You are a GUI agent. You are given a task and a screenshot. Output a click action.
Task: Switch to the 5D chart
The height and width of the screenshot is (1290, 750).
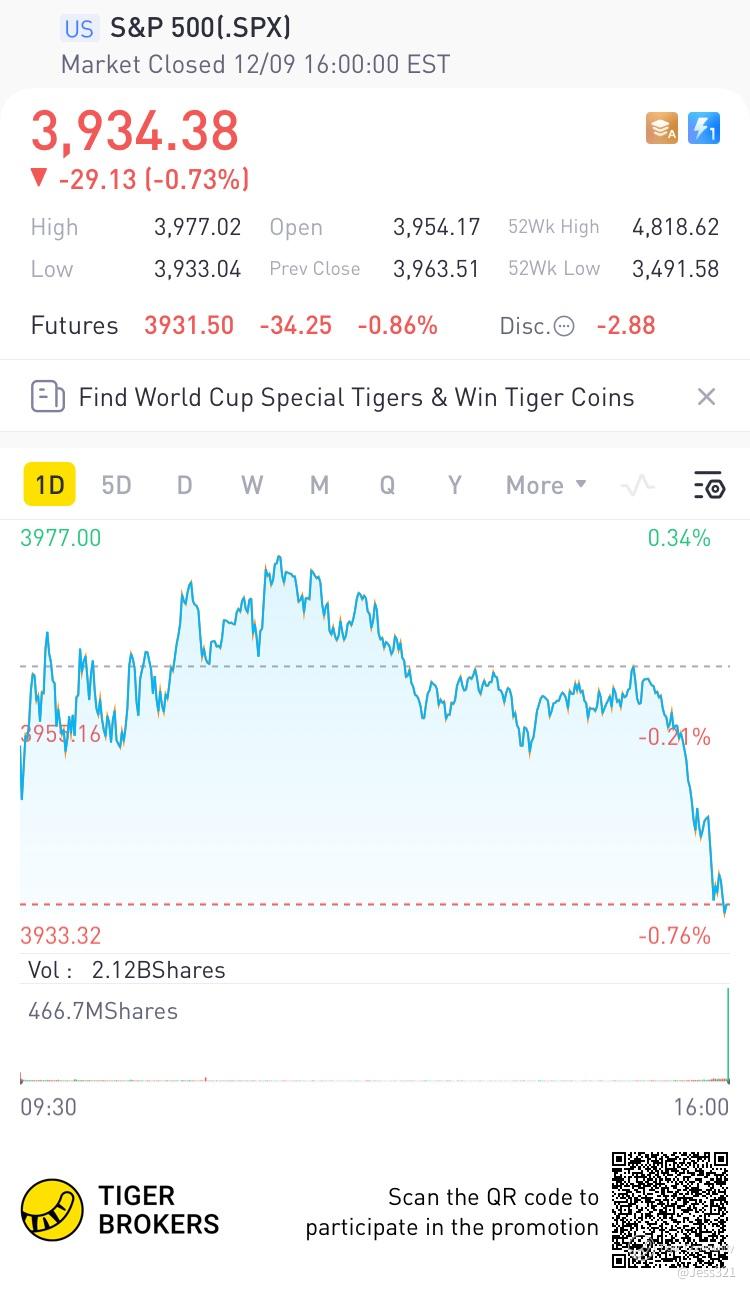(x=116, y=485)
